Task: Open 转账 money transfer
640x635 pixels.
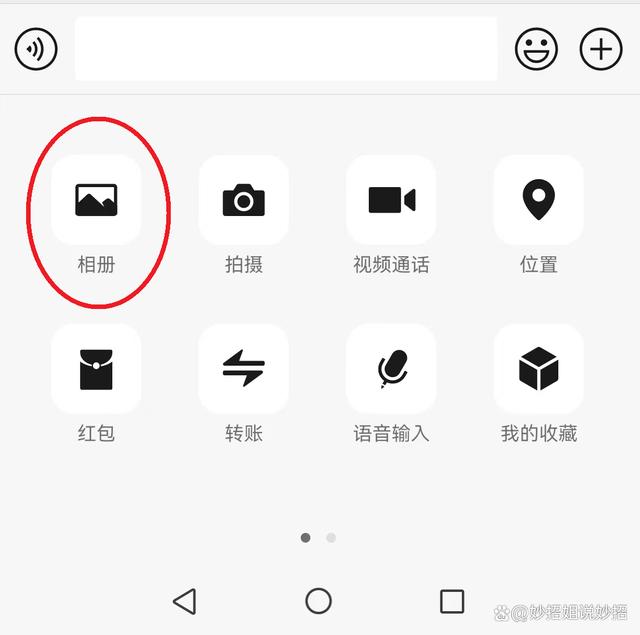Action: click(x=243, y=370)
